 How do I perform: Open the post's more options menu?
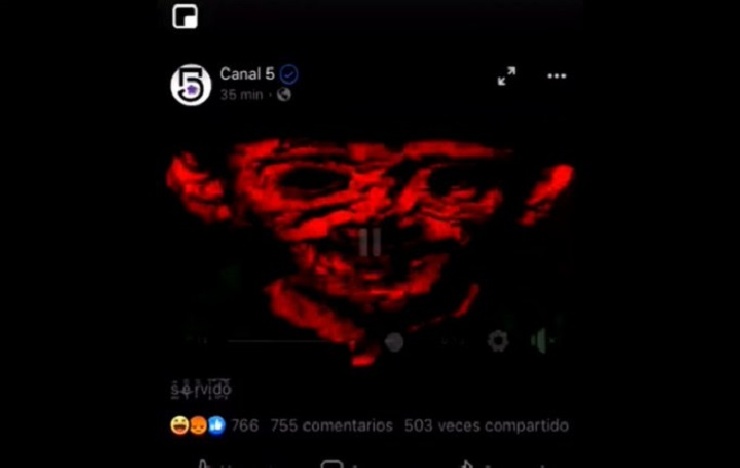click(x=556, y=76)
